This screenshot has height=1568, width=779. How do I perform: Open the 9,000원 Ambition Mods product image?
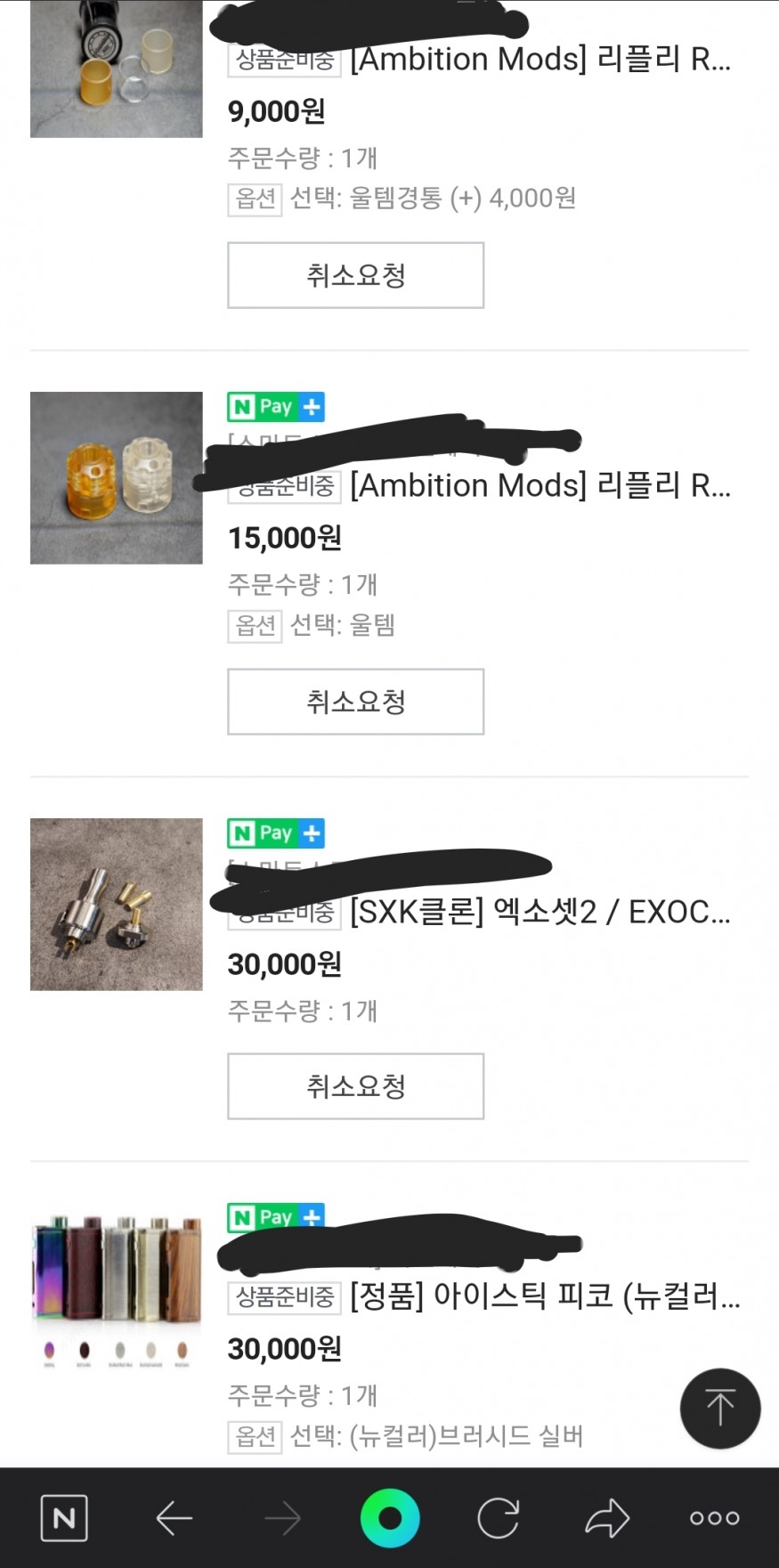click(x=117, y=69)
